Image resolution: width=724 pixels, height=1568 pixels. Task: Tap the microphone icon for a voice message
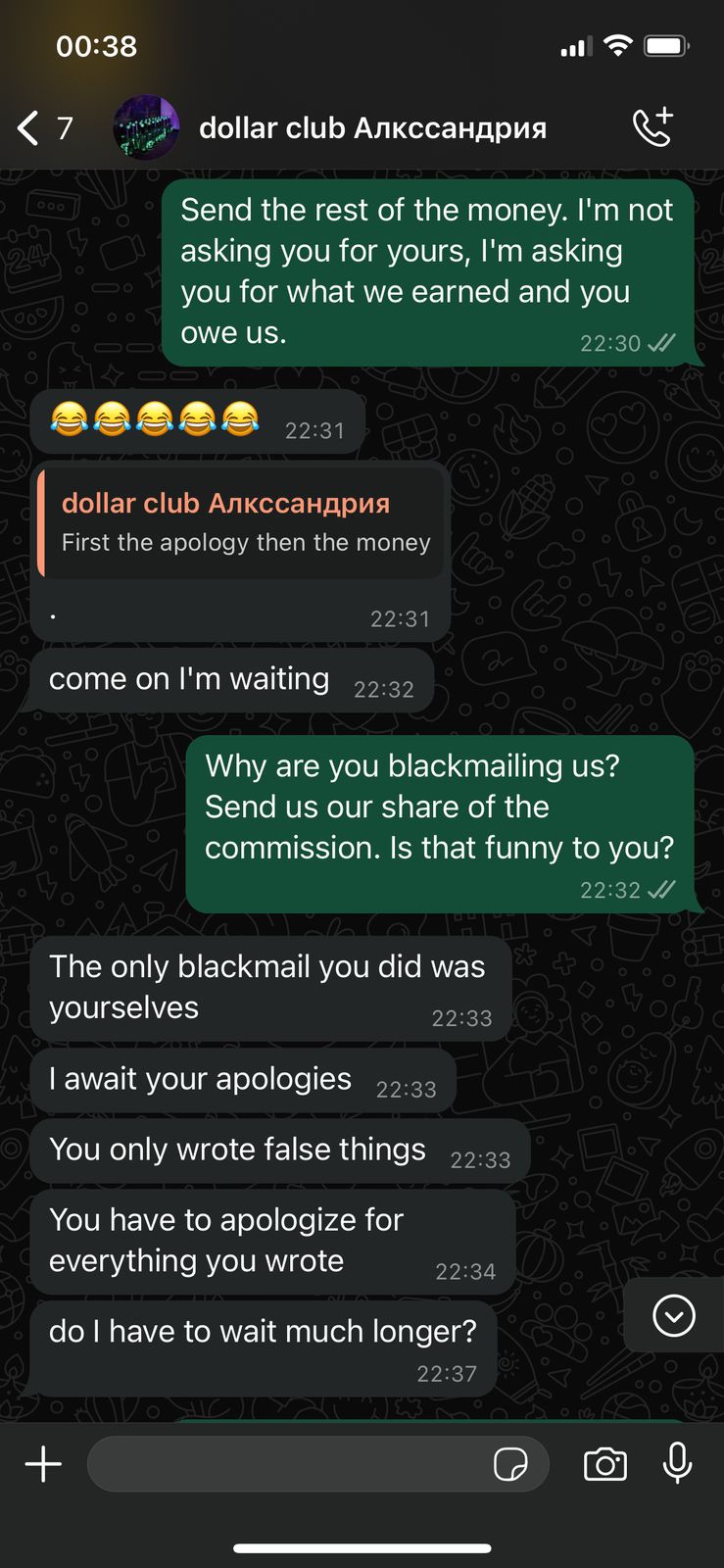click(x=677, y=1464)
